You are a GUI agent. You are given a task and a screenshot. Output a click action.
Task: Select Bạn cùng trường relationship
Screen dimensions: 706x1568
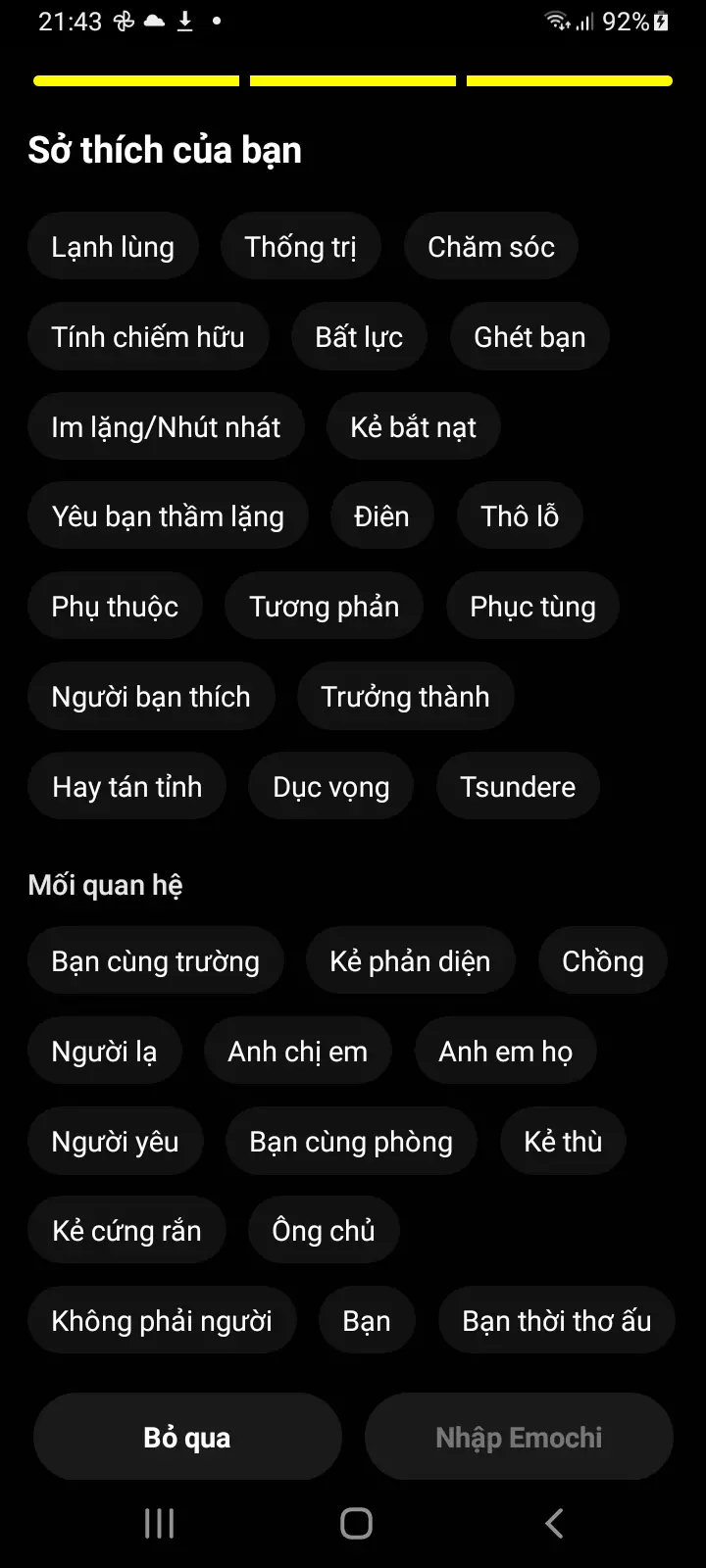point(155,961)
